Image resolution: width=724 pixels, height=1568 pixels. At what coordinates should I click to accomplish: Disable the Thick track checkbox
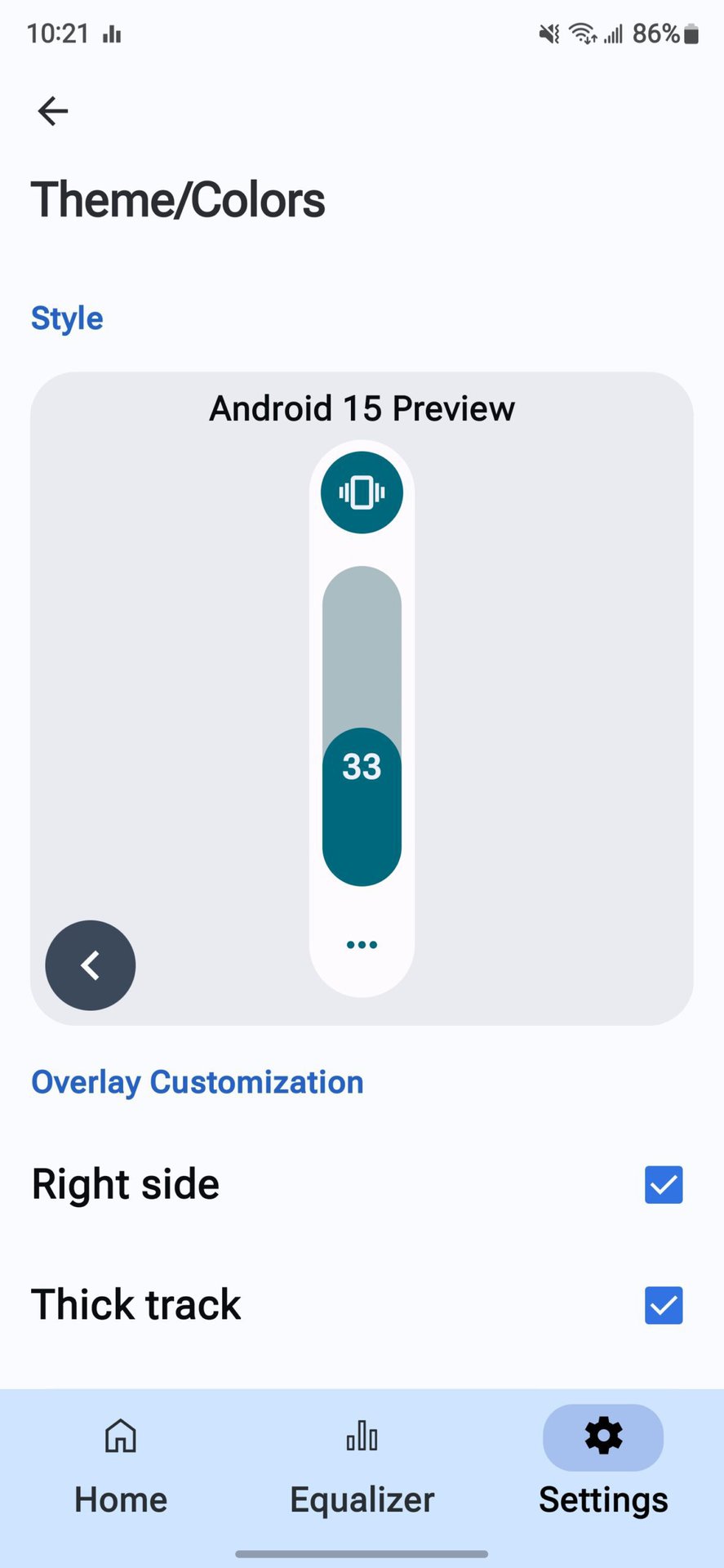[664, 1305]
